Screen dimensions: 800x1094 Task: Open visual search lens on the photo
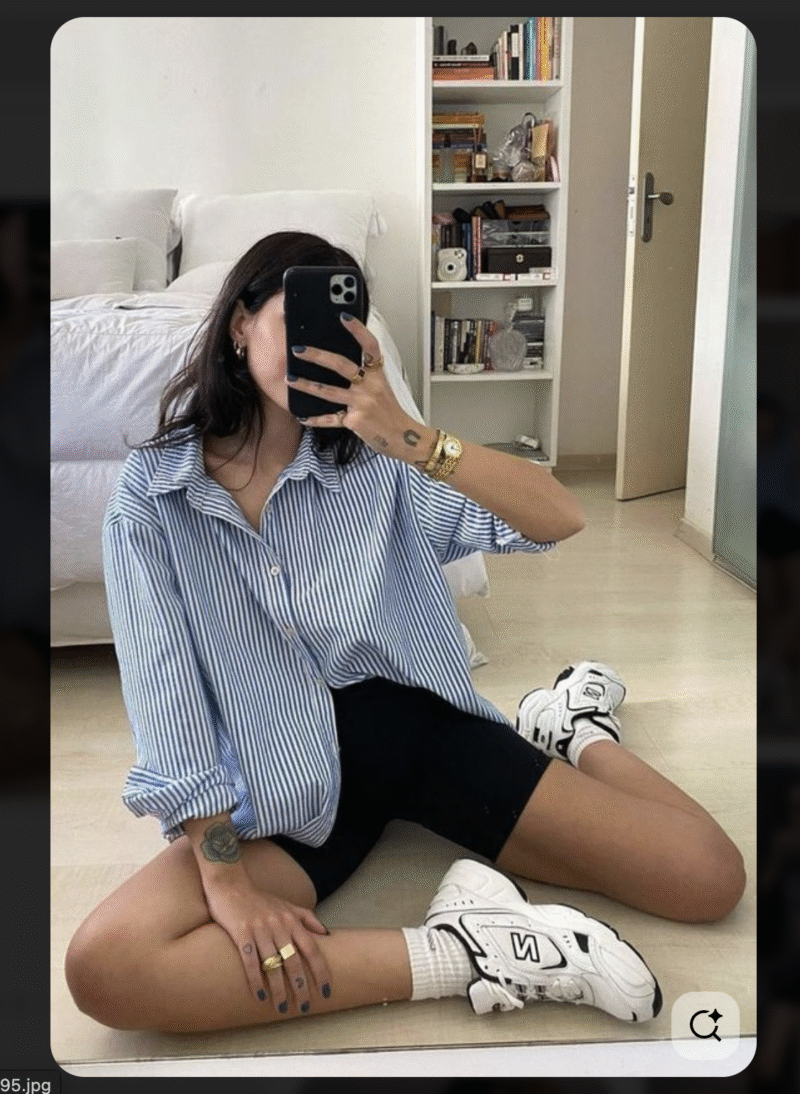click(705, 1025)
